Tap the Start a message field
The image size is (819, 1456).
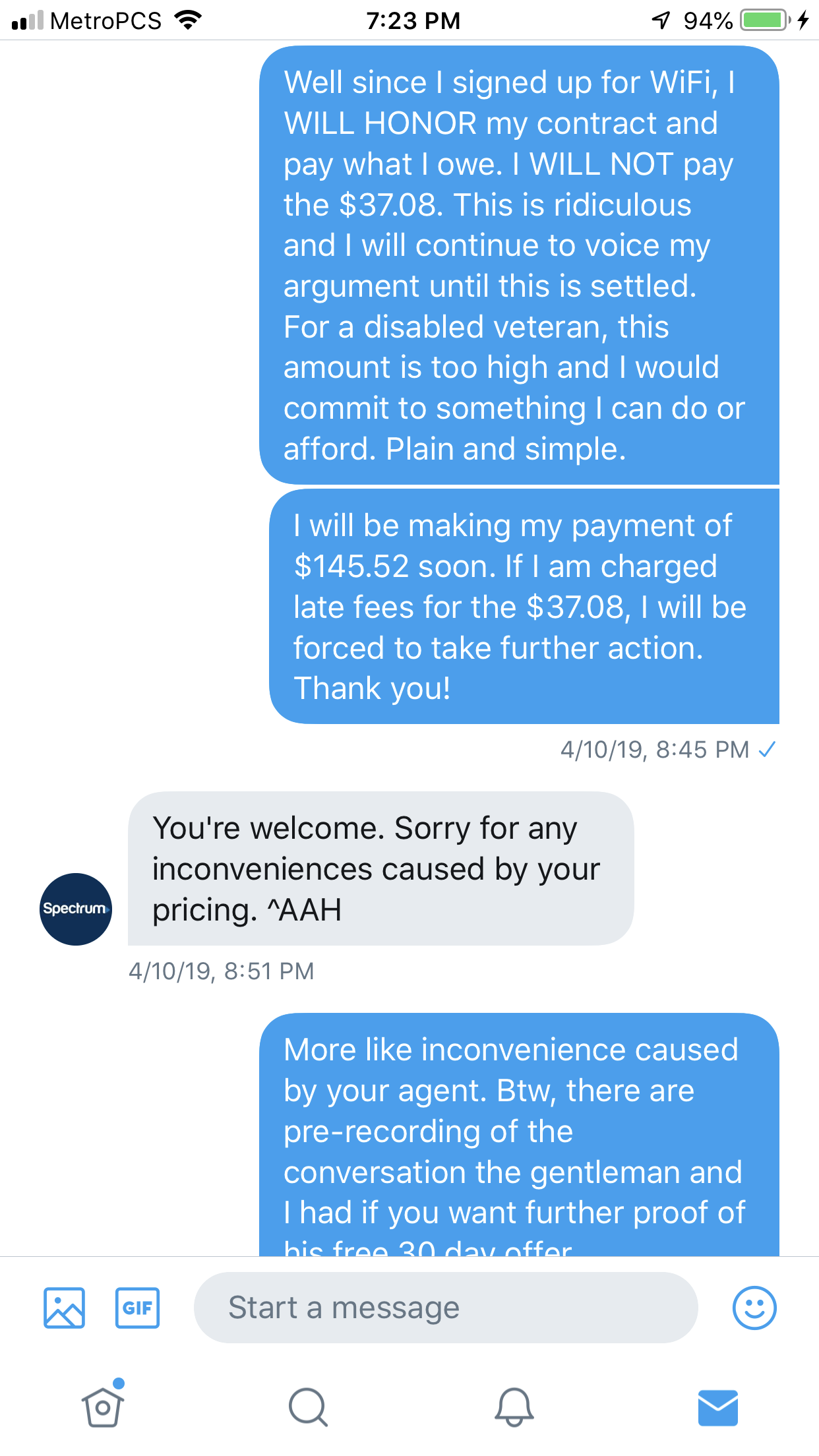(446, 1308)
